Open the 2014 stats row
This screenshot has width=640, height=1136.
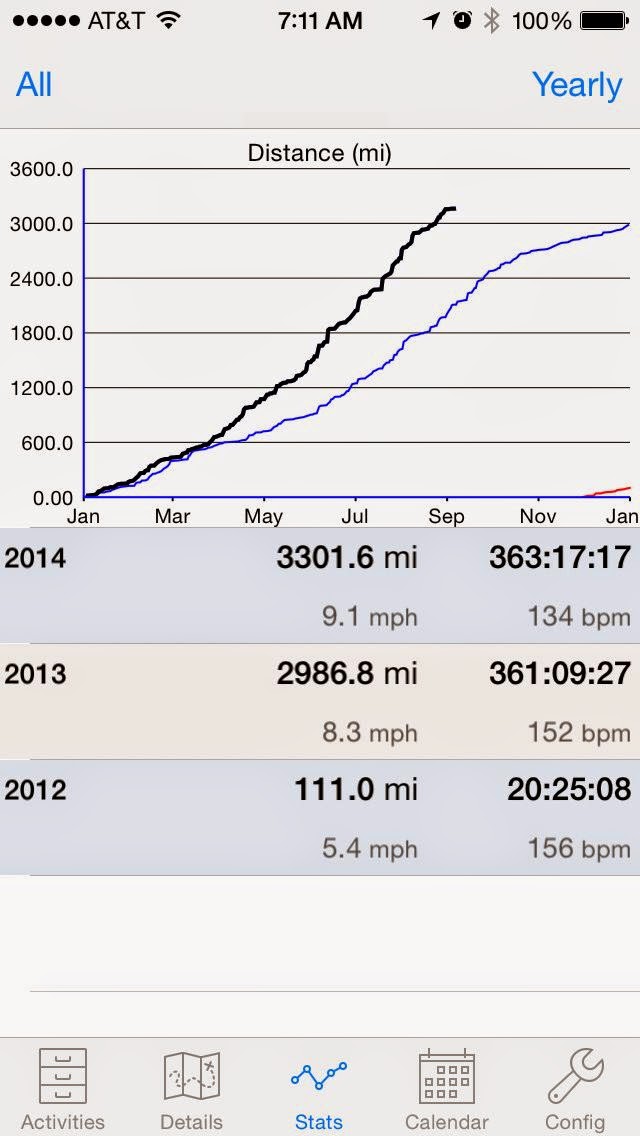[320, 585]
